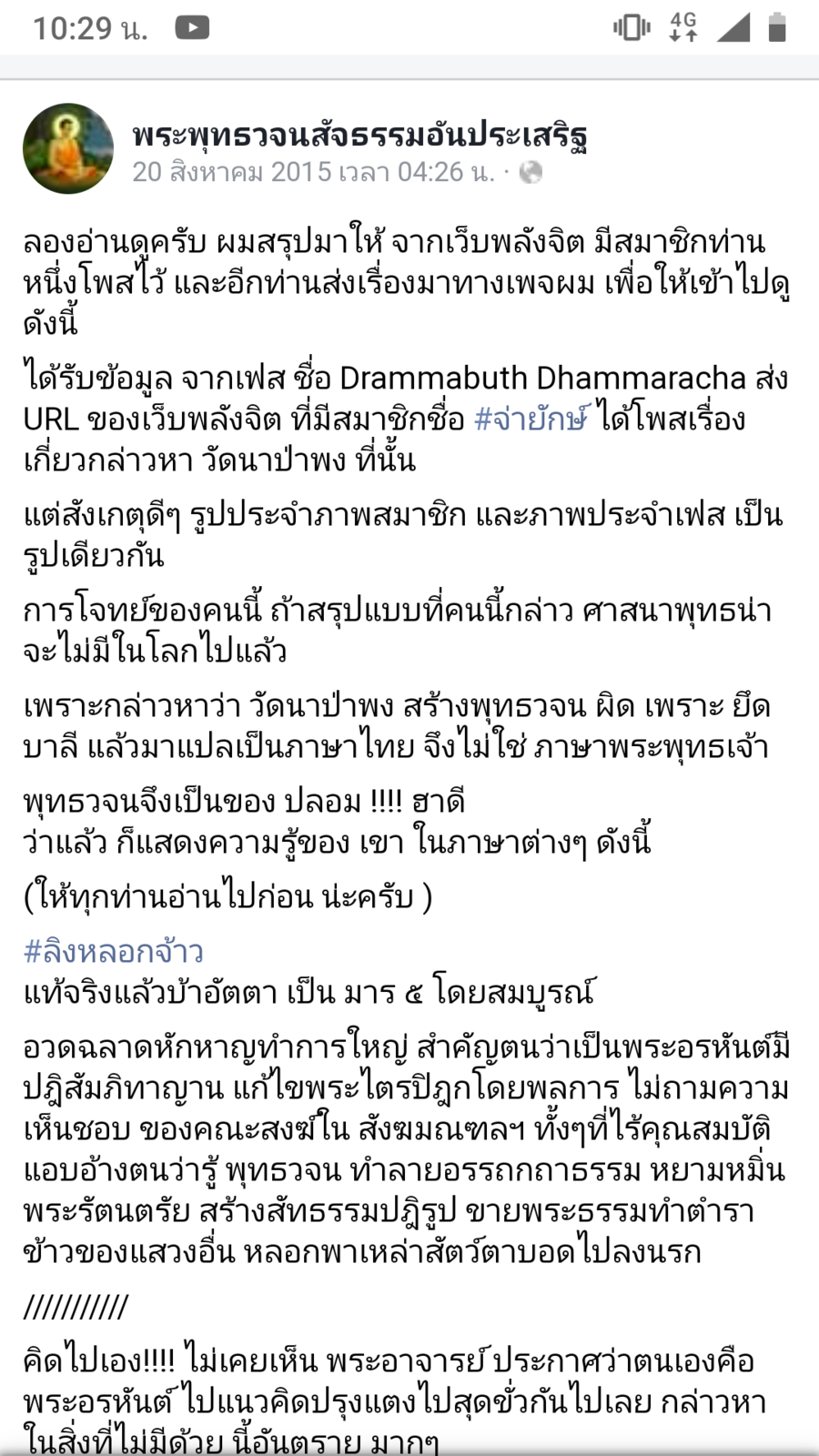Open the hashtag #ลิงหลอกจ้าว
The height and width of the screenshot is (1456, 819).
(x=114, y=951)
